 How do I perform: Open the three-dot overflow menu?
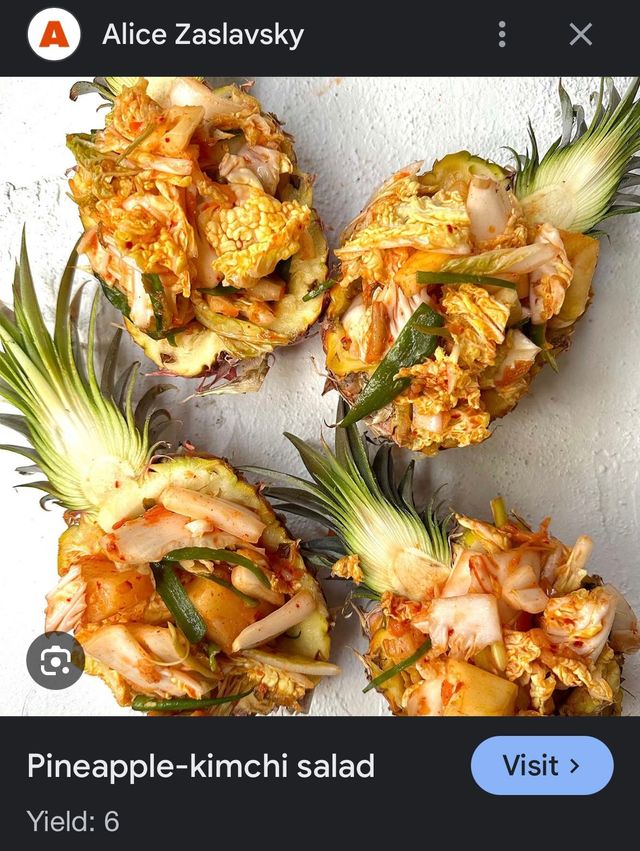(x=502, y=35)
